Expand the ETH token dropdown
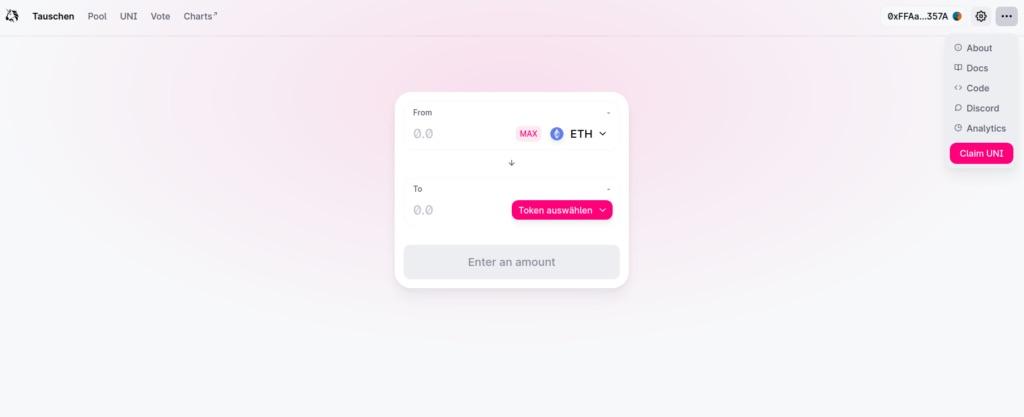This screenshot has width=1024, height=417. point(579,133)
